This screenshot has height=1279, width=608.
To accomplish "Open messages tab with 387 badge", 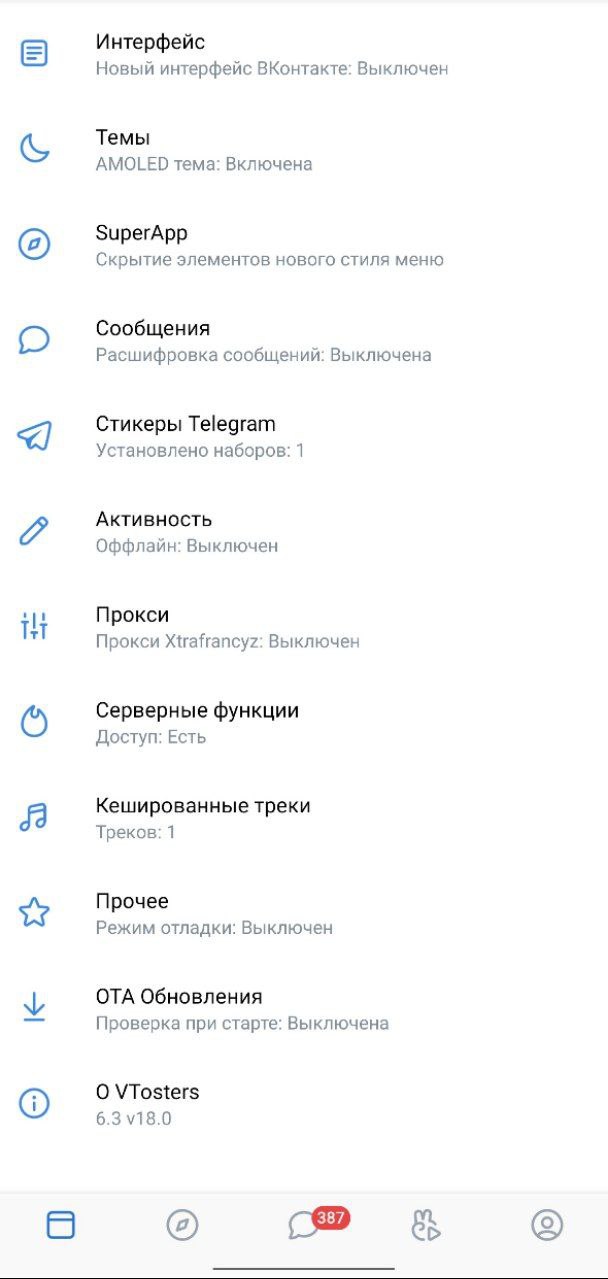I will pyautogui.click(x=304, y=1225).
